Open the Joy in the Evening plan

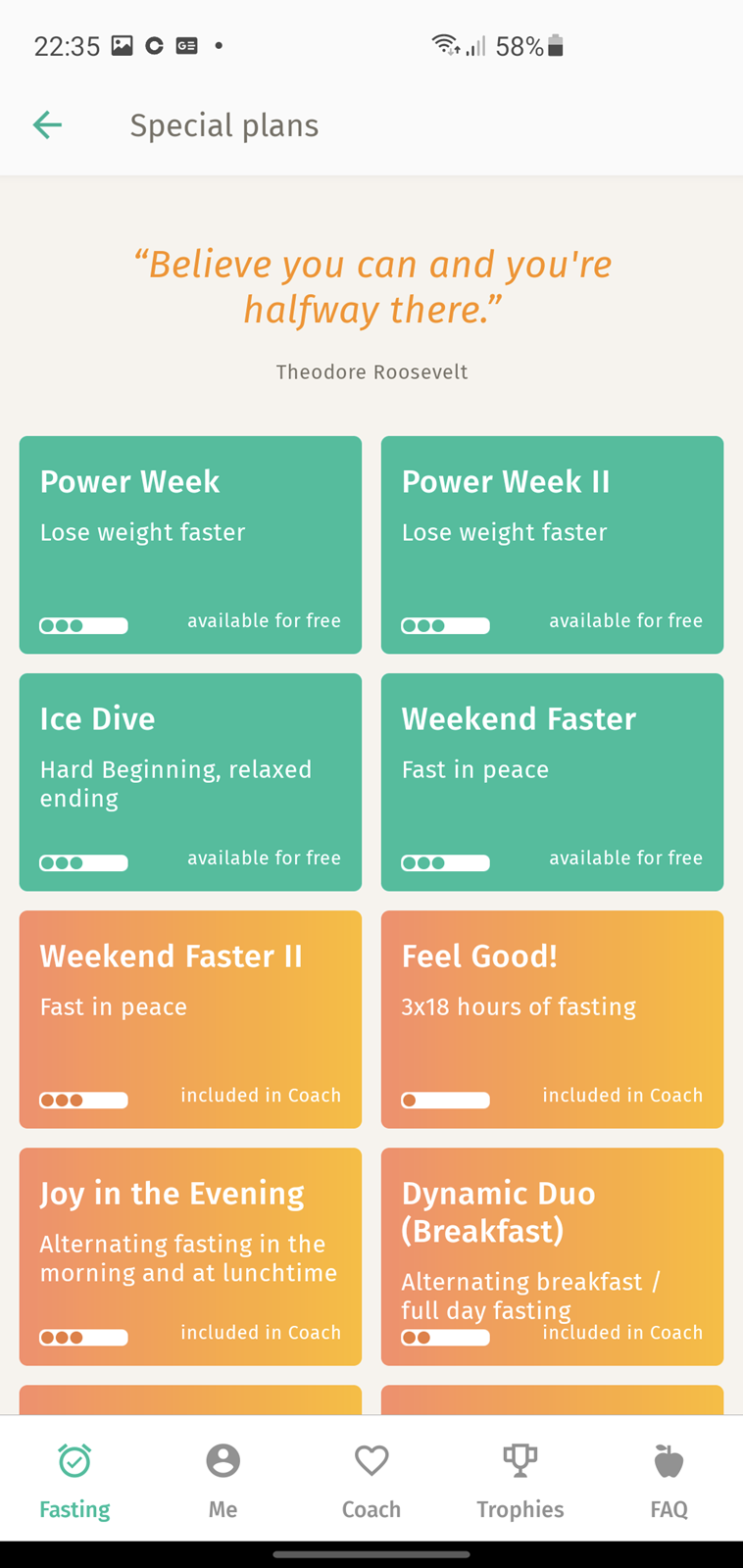point(190,1256)
